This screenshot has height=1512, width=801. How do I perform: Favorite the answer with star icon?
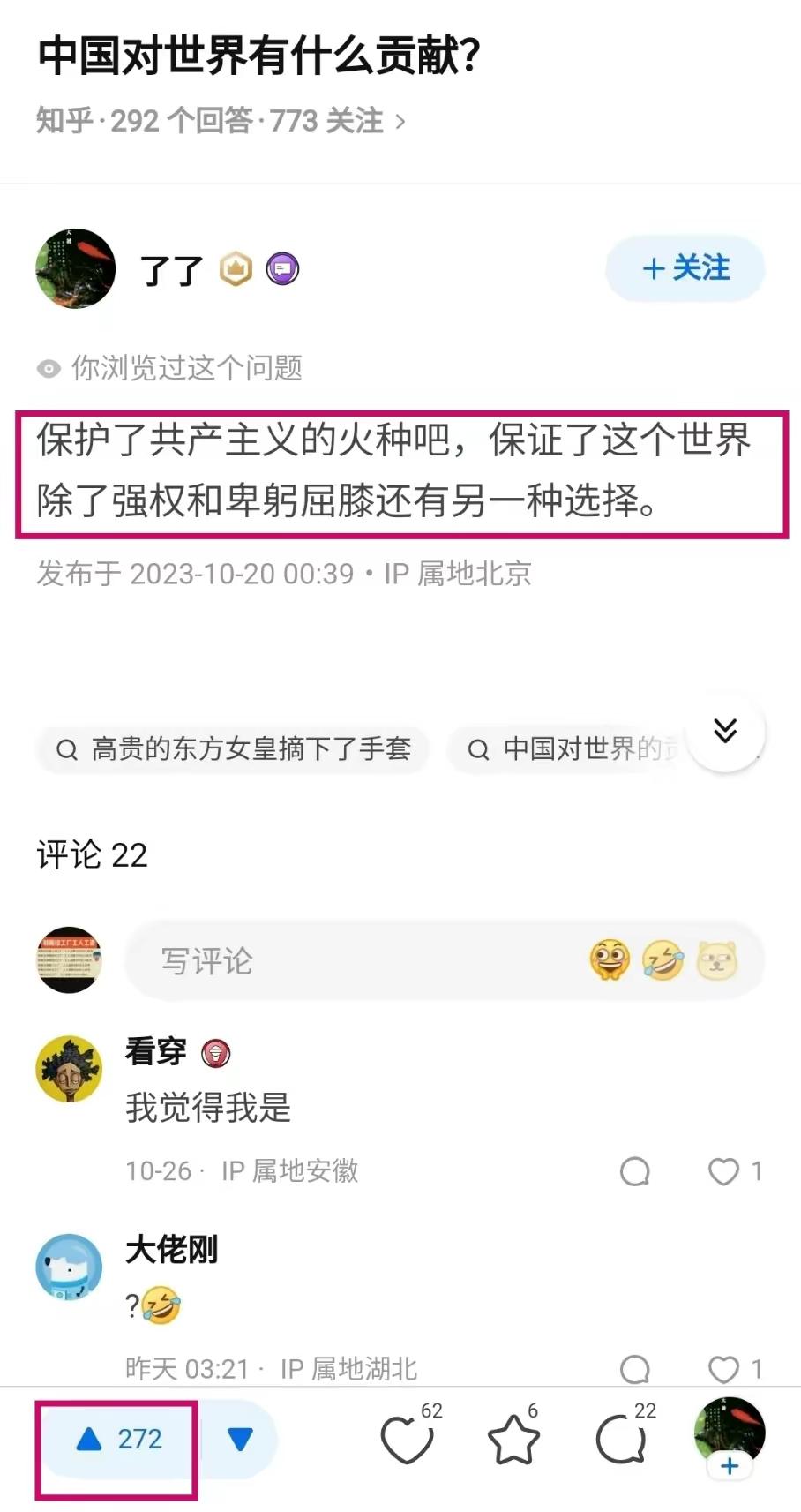(513, 1440)
